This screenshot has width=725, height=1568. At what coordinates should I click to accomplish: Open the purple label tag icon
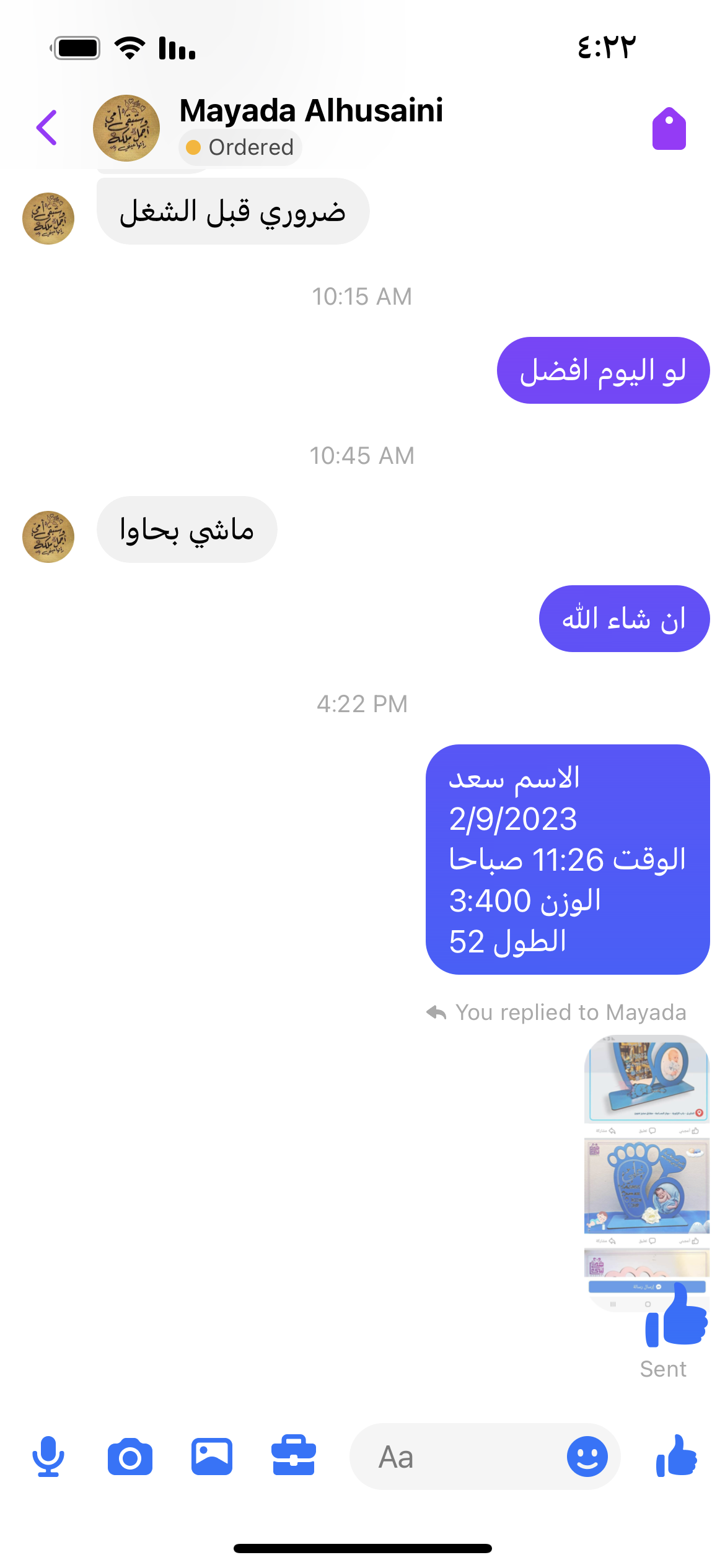tap(669, 129)
